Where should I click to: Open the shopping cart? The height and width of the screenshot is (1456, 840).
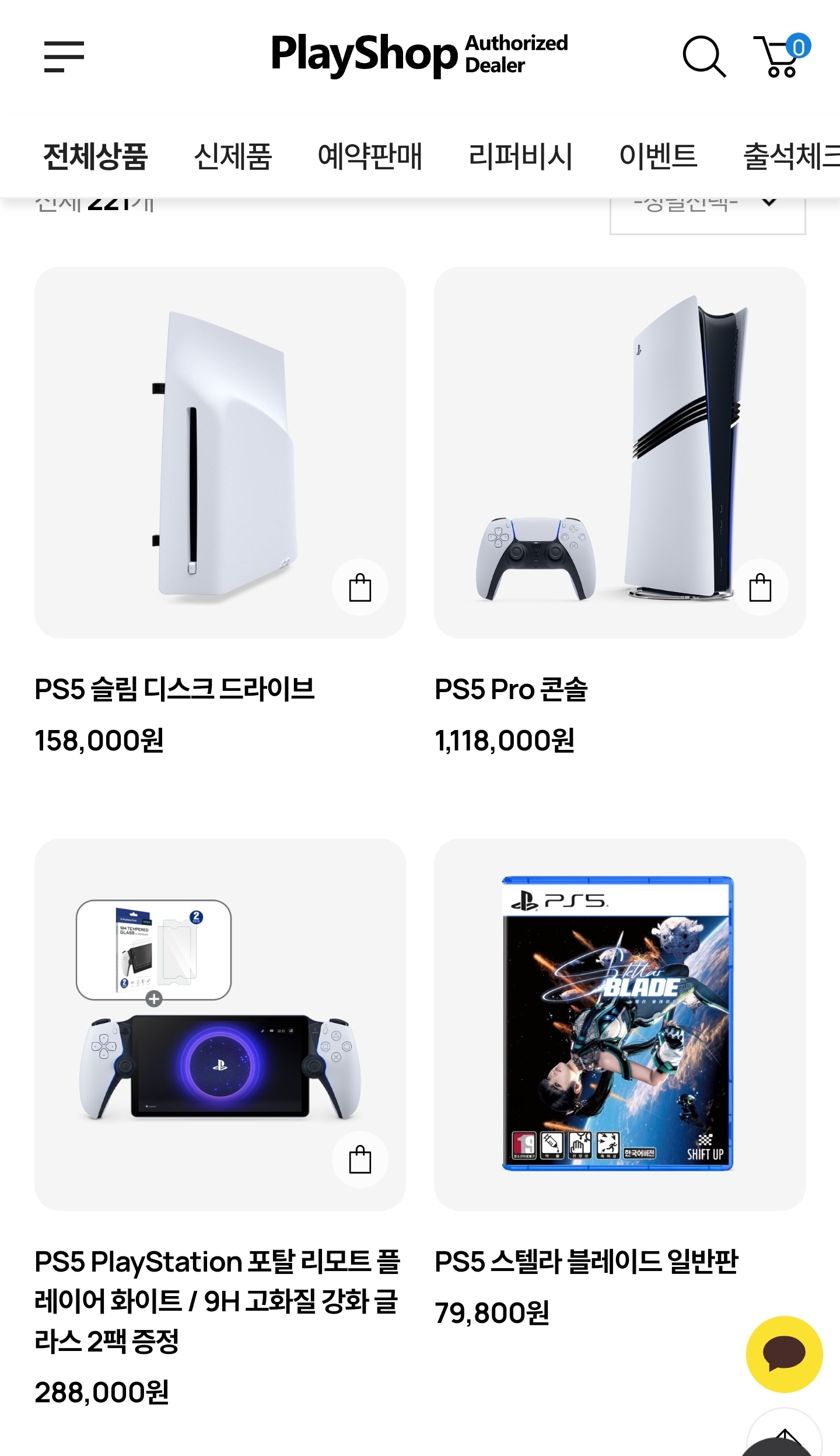click(782, 55)
